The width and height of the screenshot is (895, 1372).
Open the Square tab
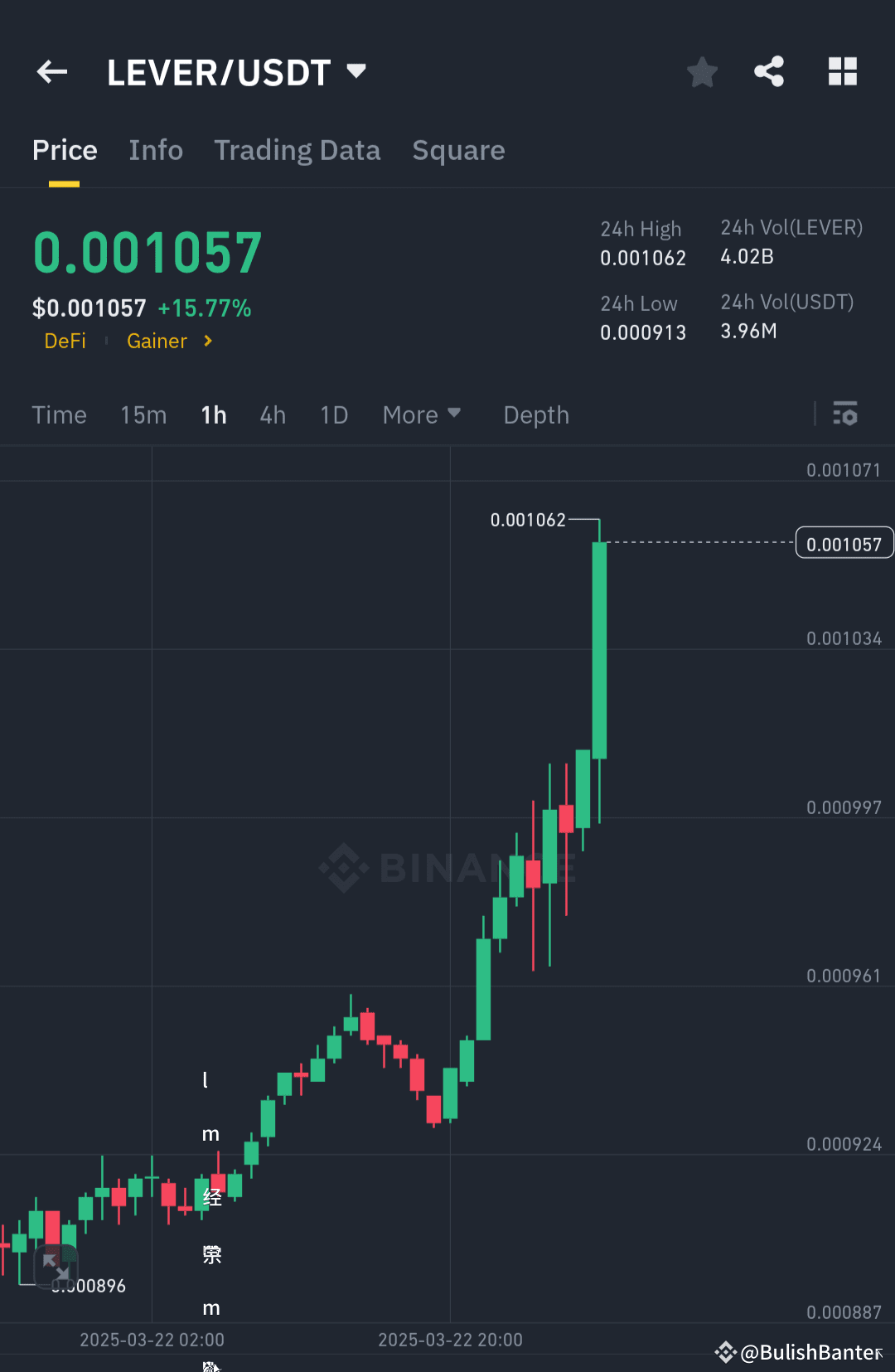tap(458, 150)
